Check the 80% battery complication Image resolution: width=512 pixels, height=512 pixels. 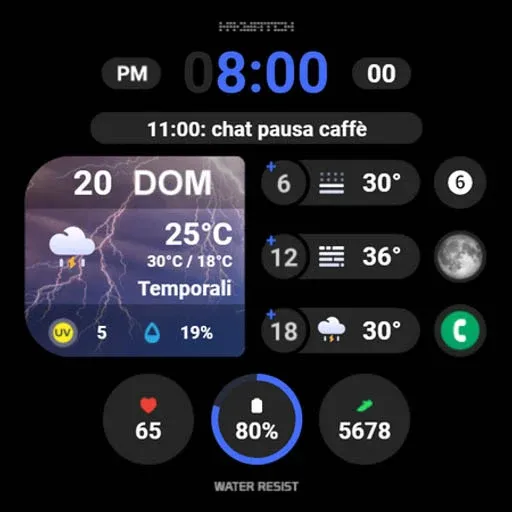click(x=256, y=419)
